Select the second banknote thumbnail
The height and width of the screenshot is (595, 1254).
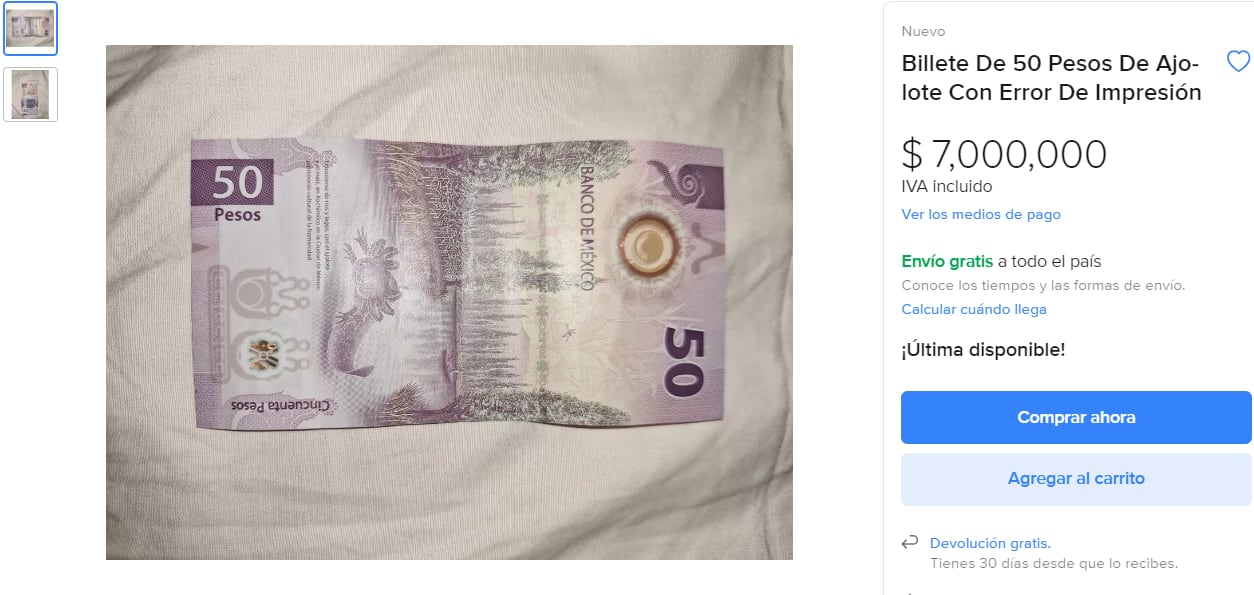click(30, 95)
